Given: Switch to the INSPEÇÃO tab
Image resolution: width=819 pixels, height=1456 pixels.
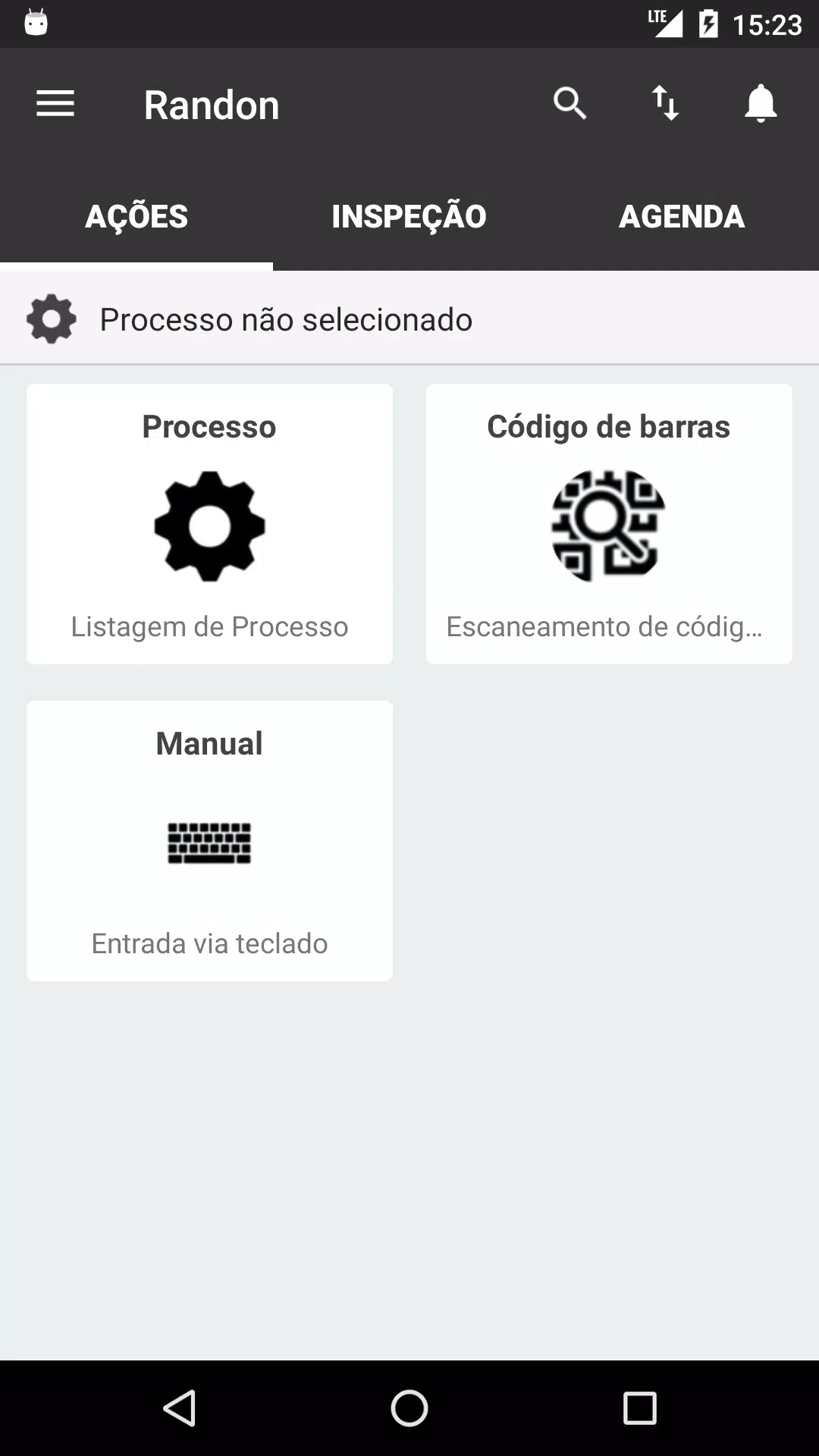Looking at the screenshot, I should [x=409, y=216].
